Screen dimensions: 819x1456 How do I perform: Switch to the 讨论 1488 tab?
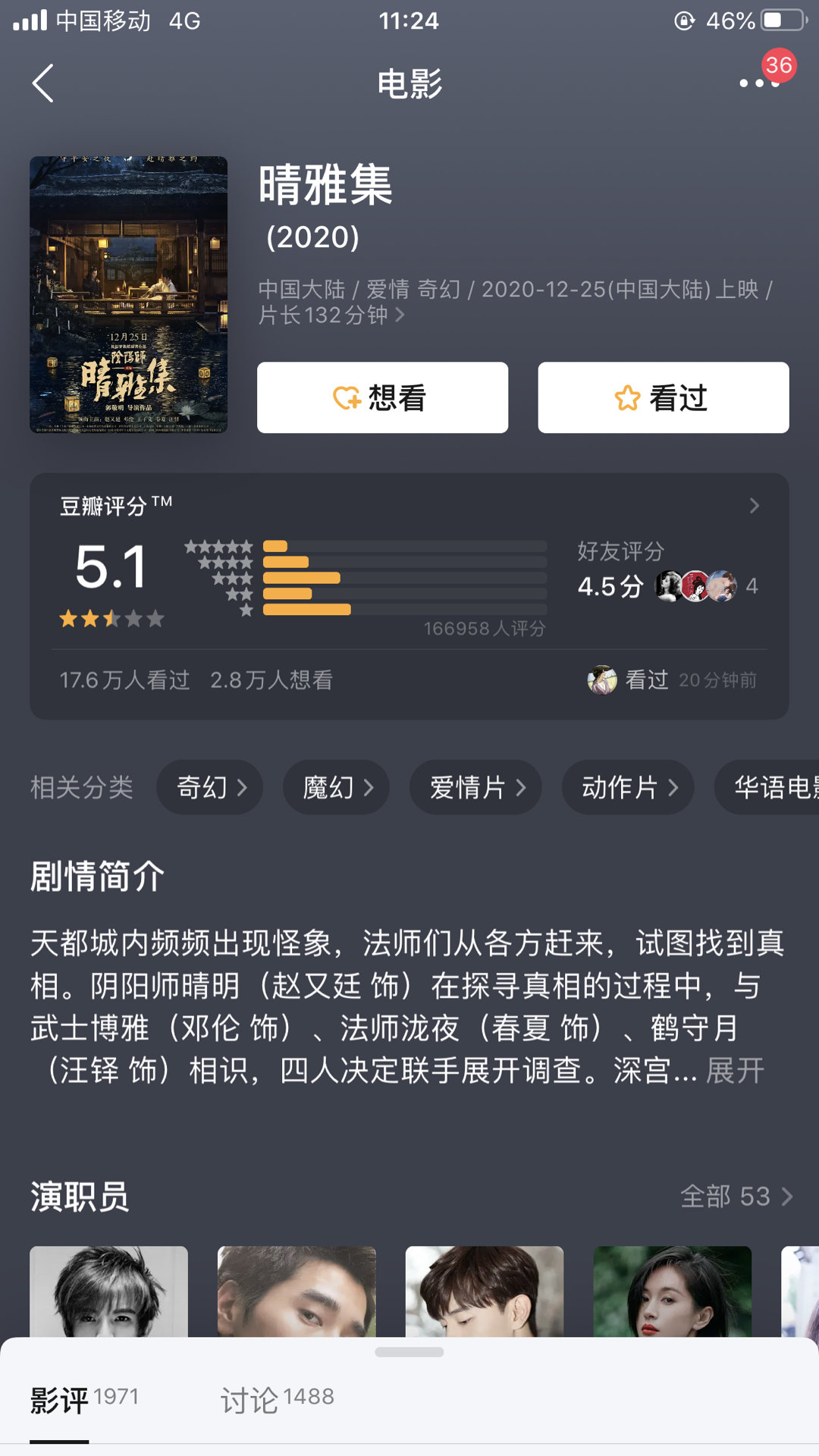coord(276,1397)
